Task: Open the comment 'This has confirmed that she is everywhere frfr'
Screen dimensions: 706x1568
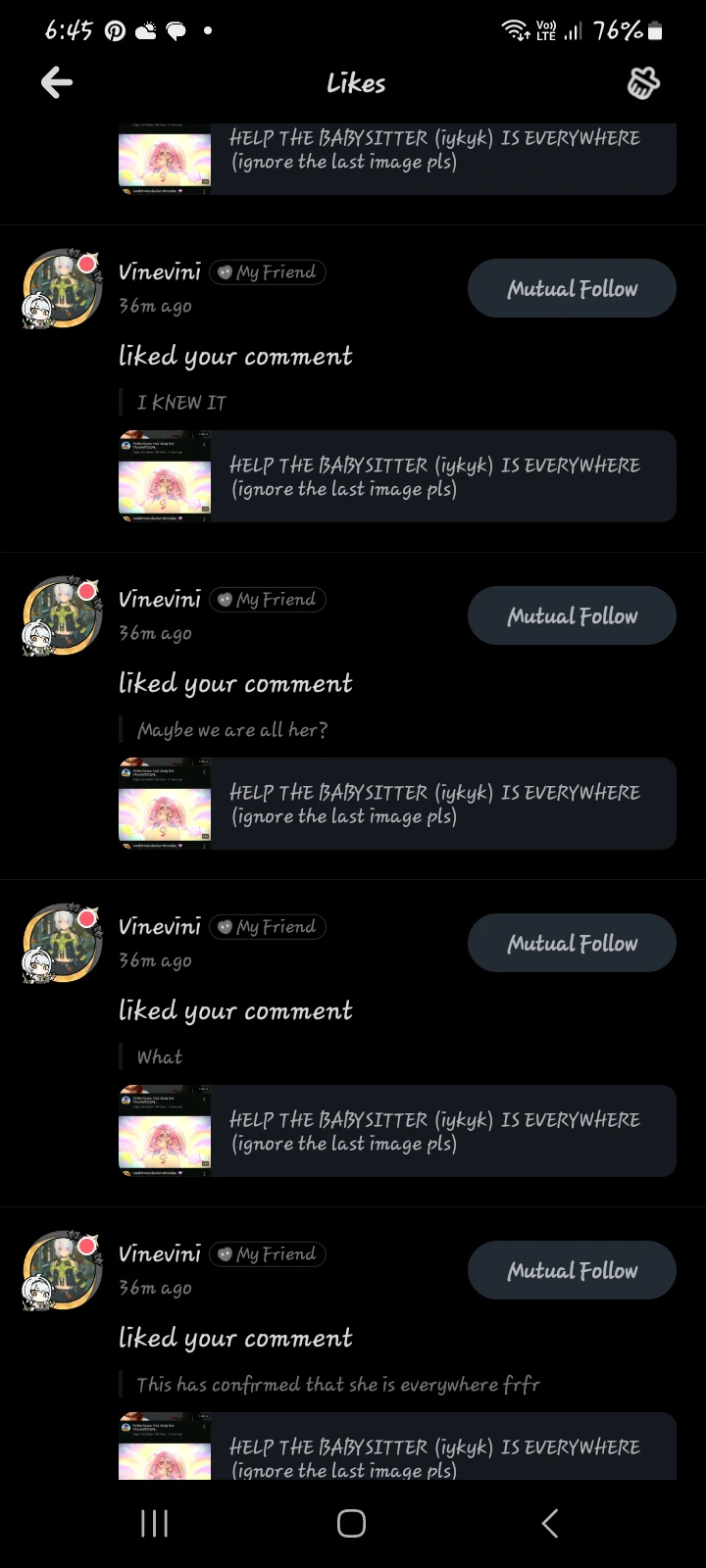Action: pyautogui.click(x=338, y=1384)
